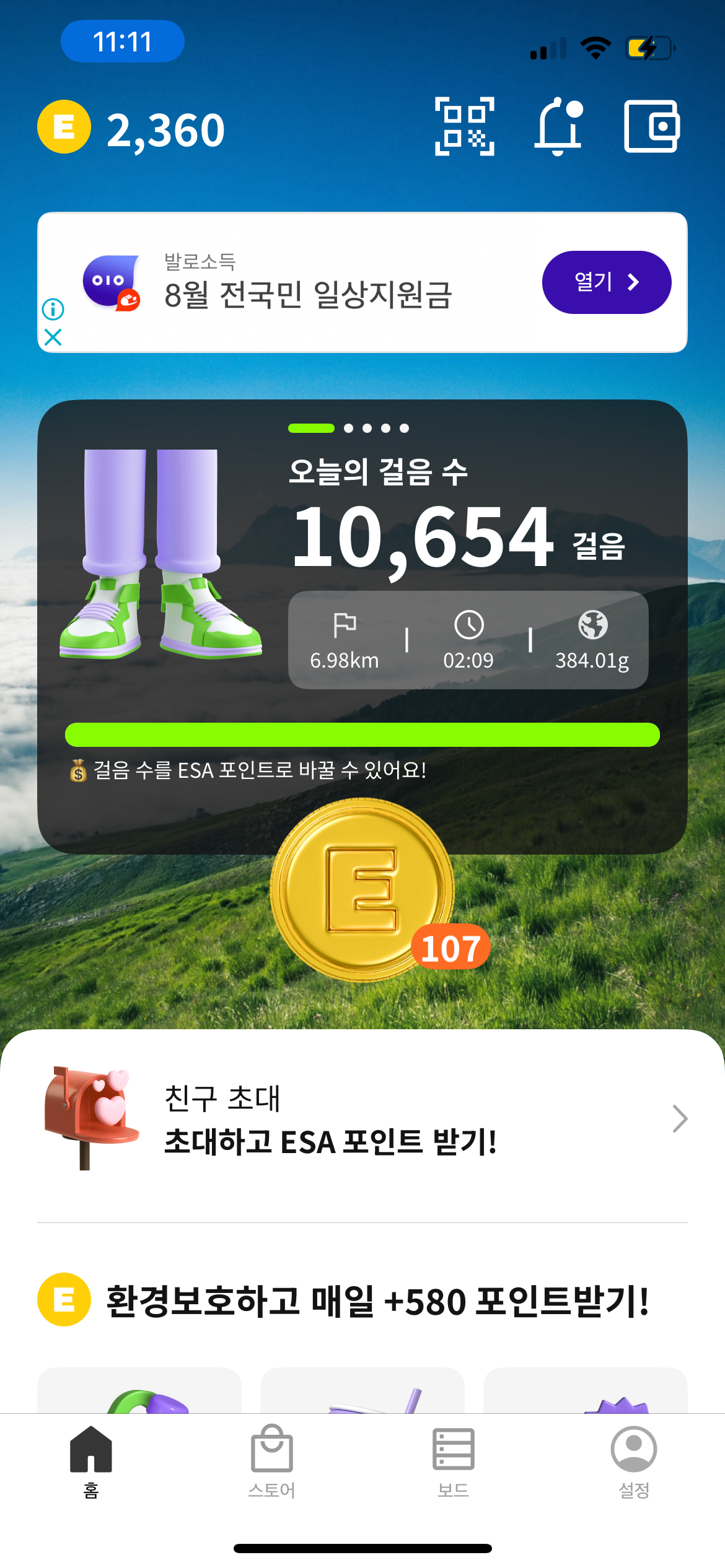Screen dimensions: 725x1568
Task: Go to the 설정 tab
Action: coord(634,1460)
